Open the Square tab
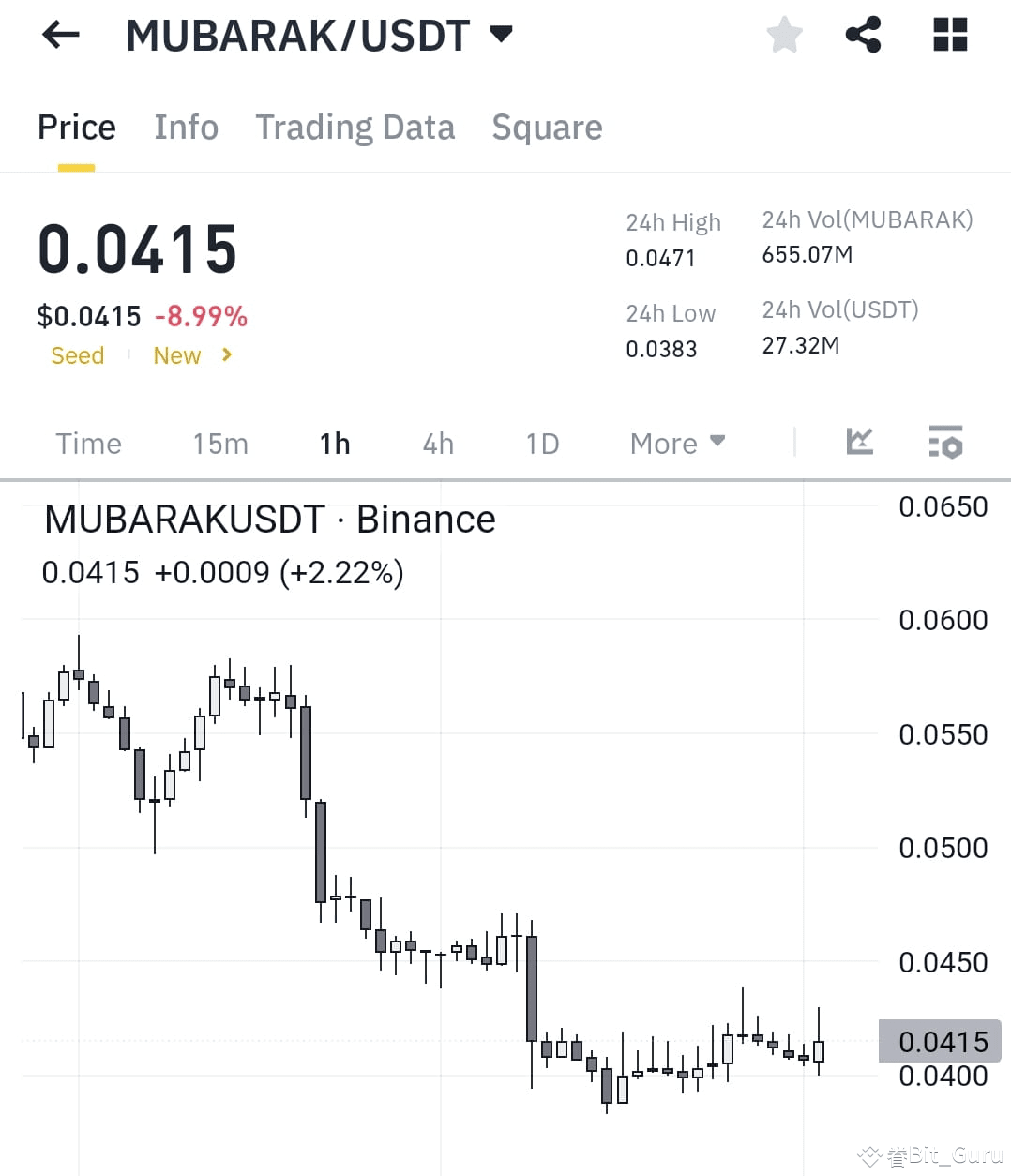Viewport: 1011px width, 1176px height. 547,128
